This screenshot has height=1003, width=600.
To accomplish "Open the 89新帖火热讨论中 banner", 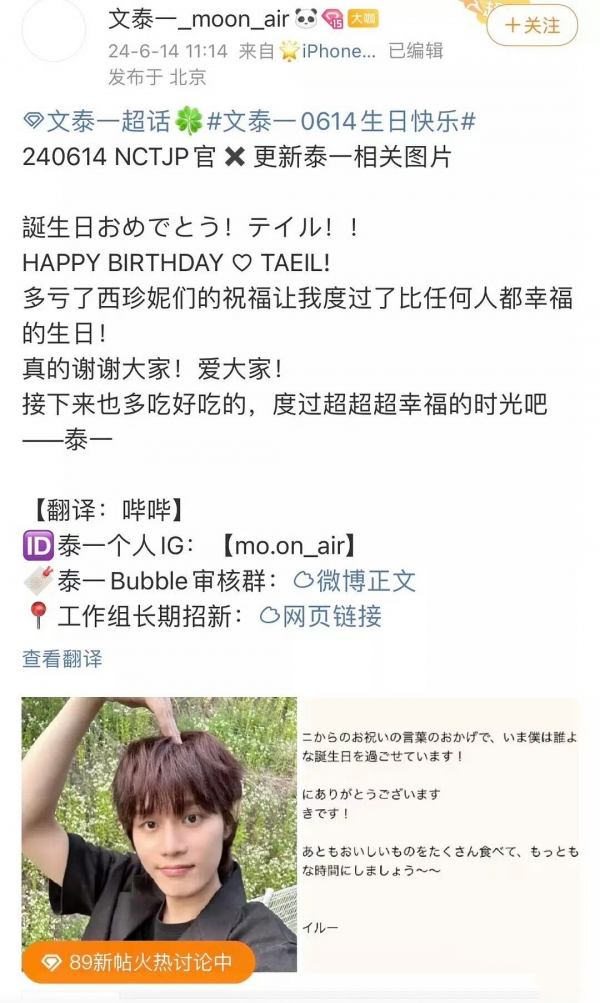I will [139, 962].
